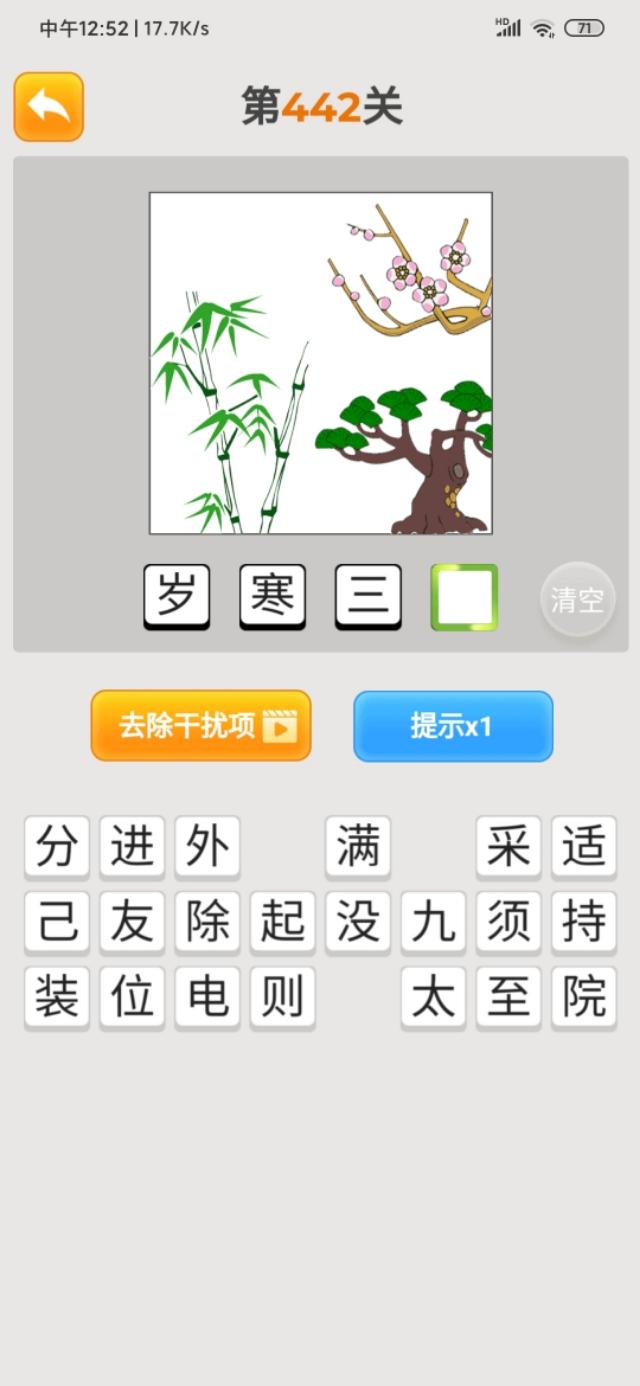Pick the character tile 采

tap(508, 846)
